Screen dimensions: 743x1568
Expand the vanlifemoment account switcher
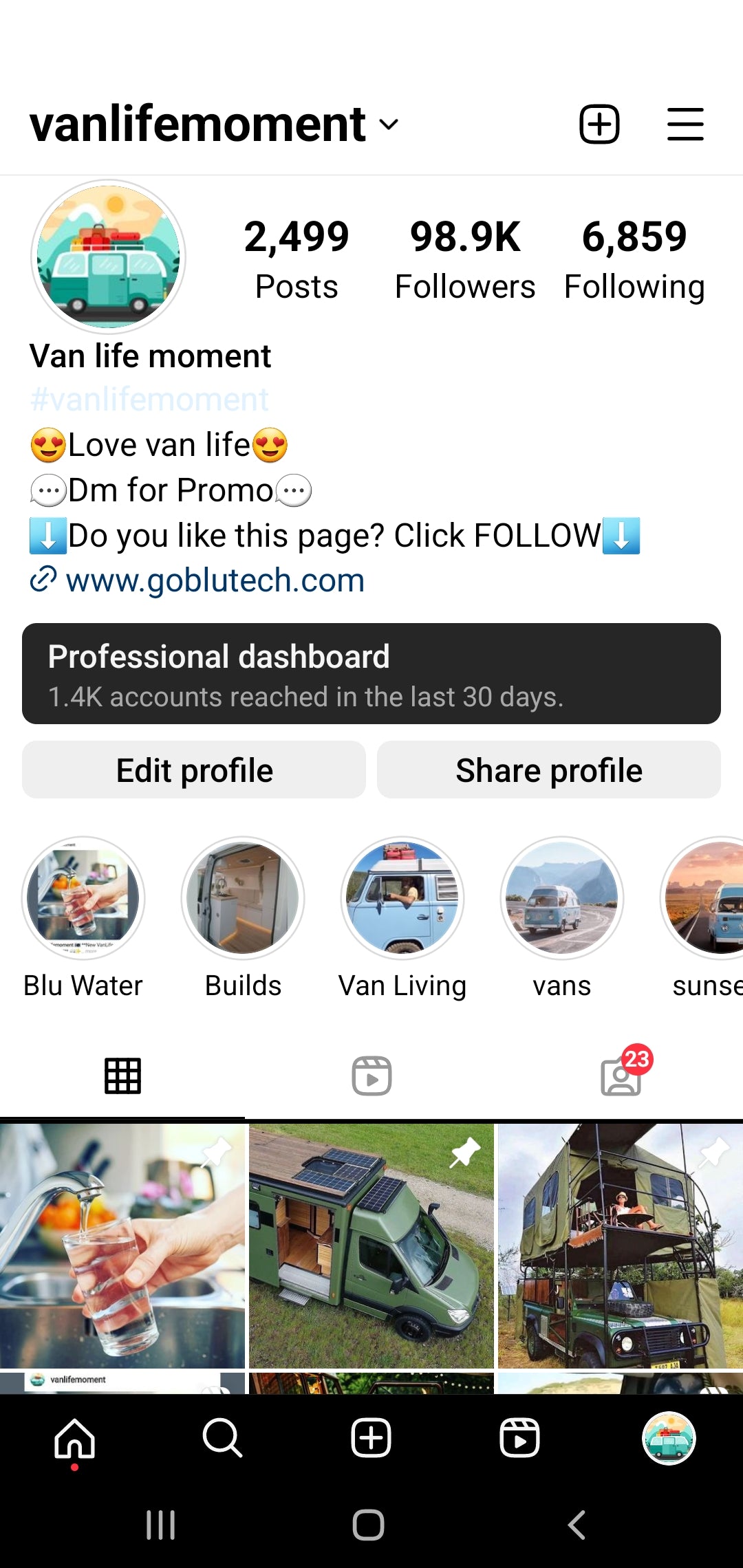click(387, 126)
